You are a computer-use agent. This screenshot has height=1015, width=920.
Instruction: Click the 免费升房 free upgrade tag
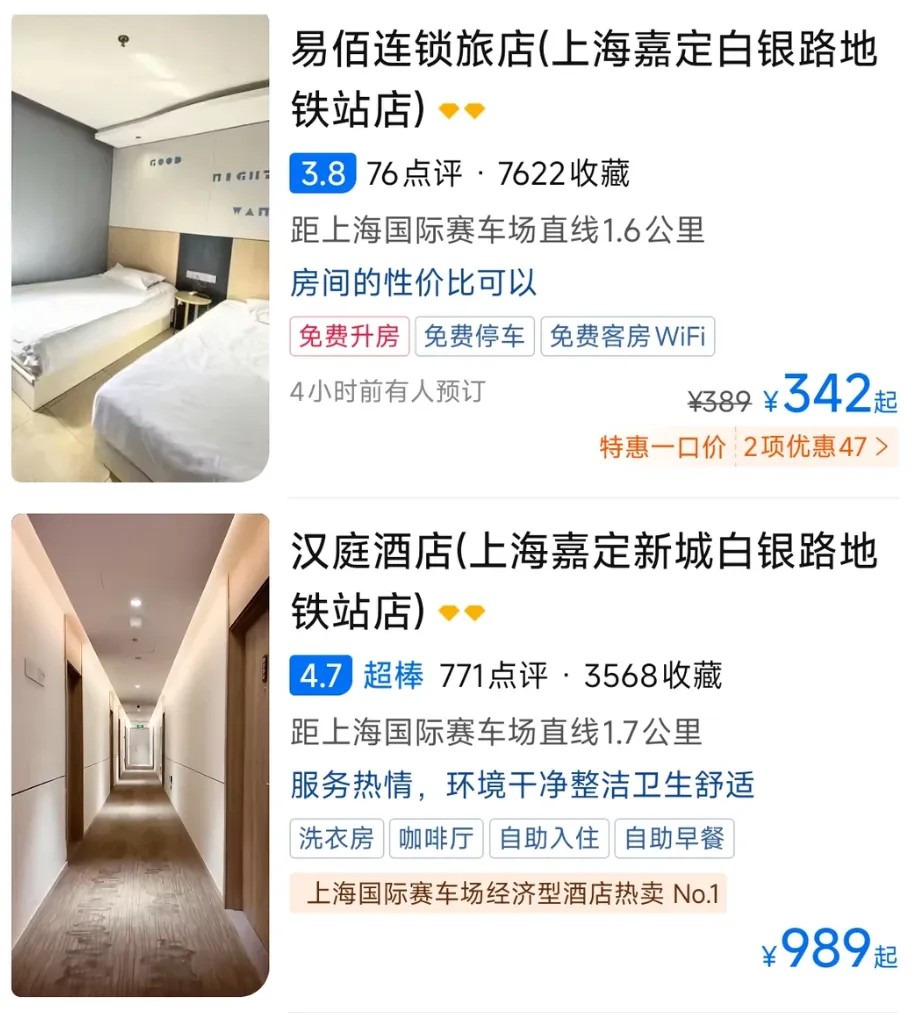click(x=348, y=337)
